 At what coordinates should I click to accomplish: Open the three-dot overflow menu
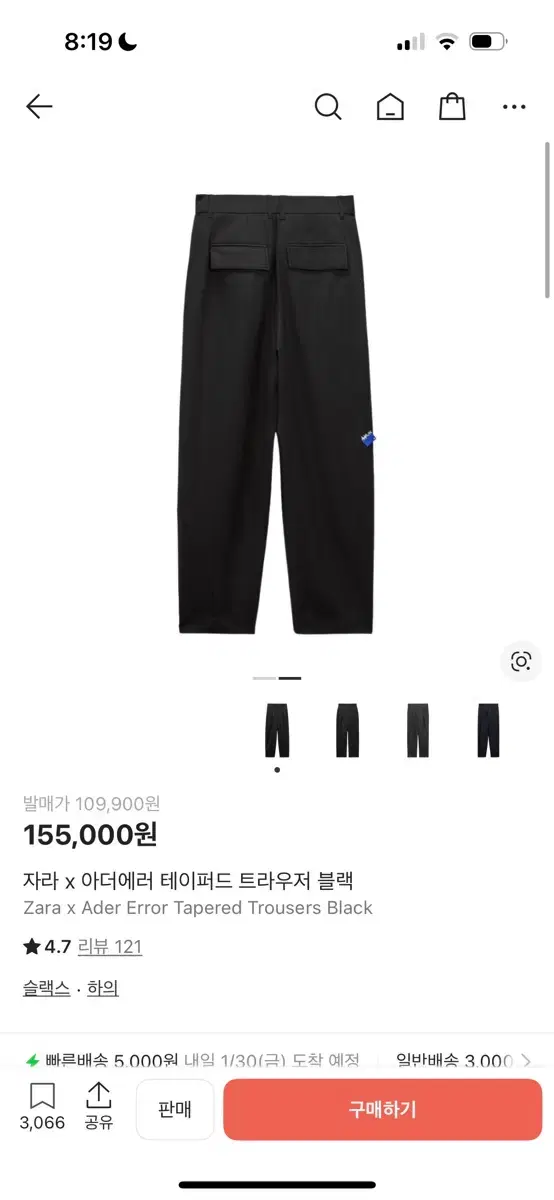click(x=514, y=107)
